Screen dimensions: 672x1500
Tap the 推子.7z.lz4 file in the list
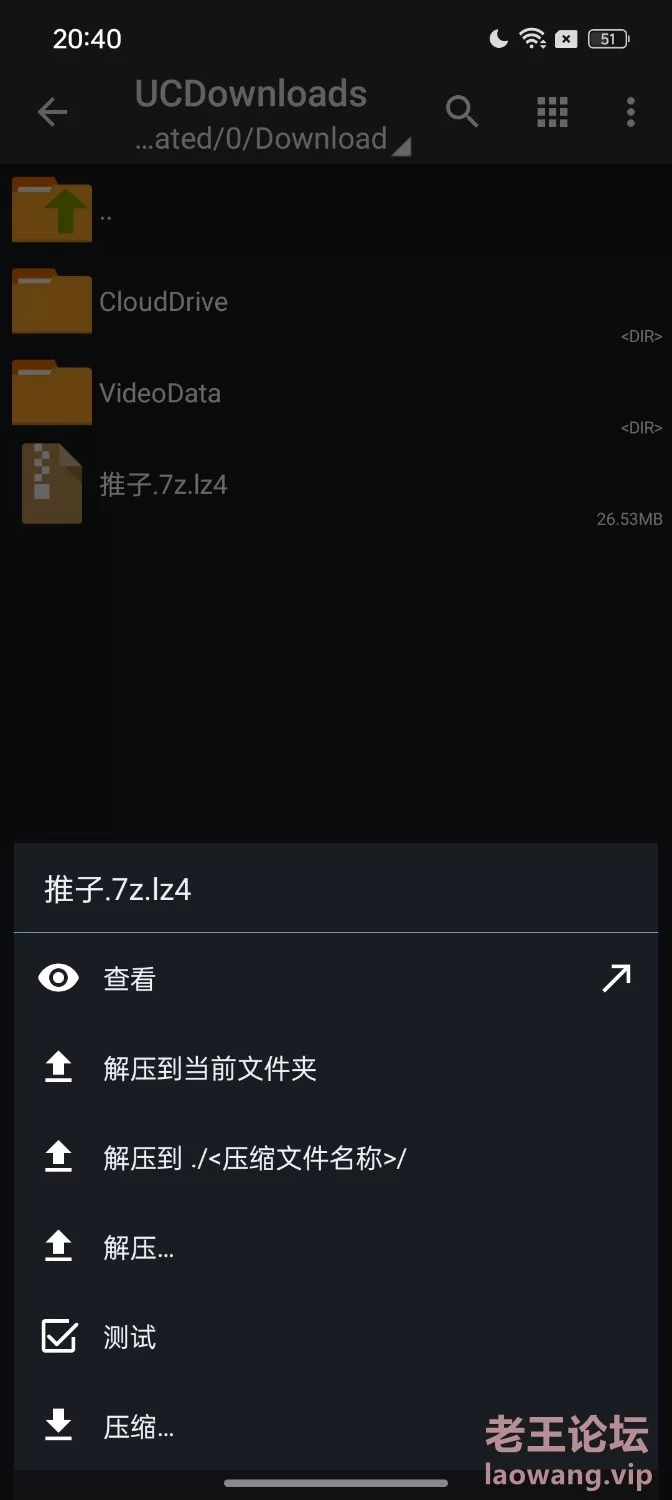click(336, 485)
